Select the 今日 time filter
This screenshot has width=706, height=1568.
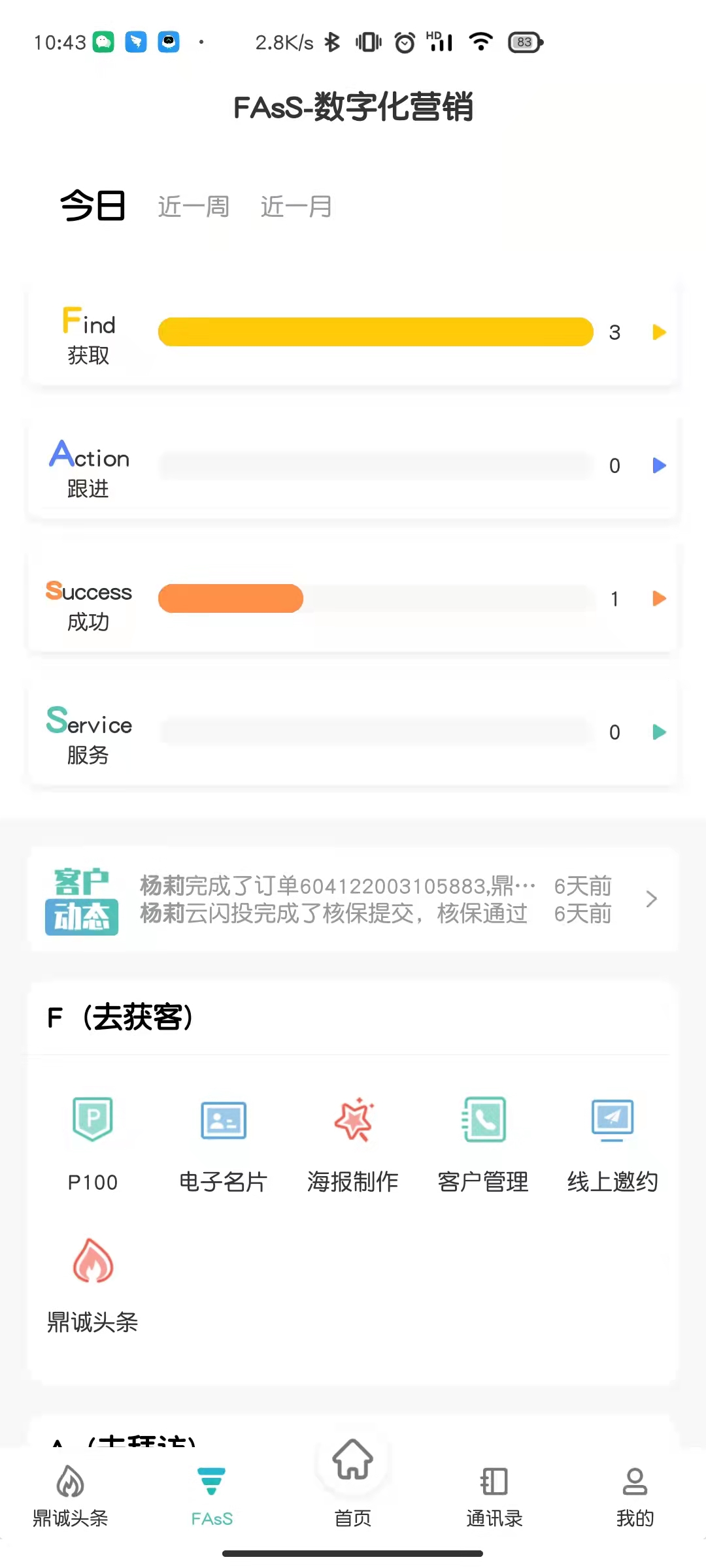coord(93,206)
